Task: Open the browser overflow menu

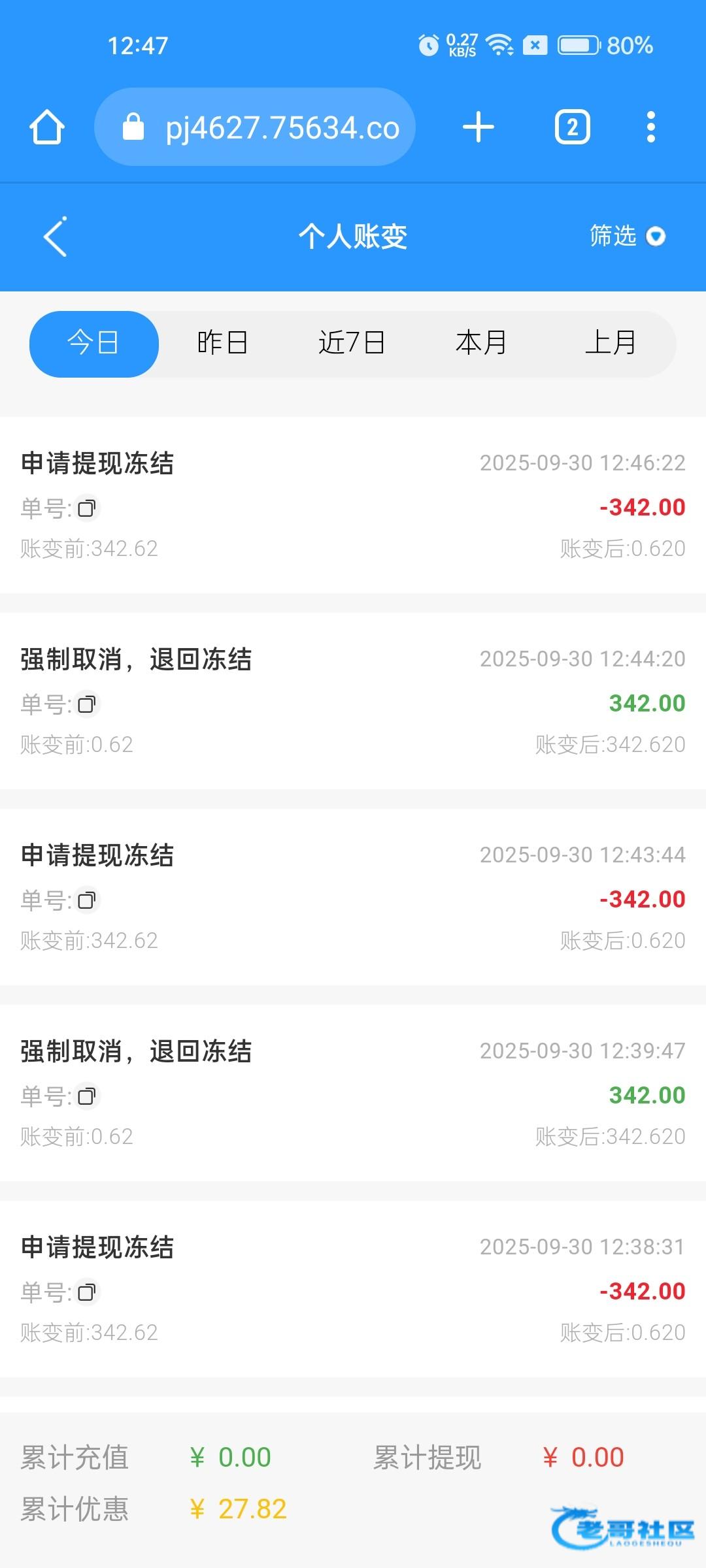Action: (650, 127)
